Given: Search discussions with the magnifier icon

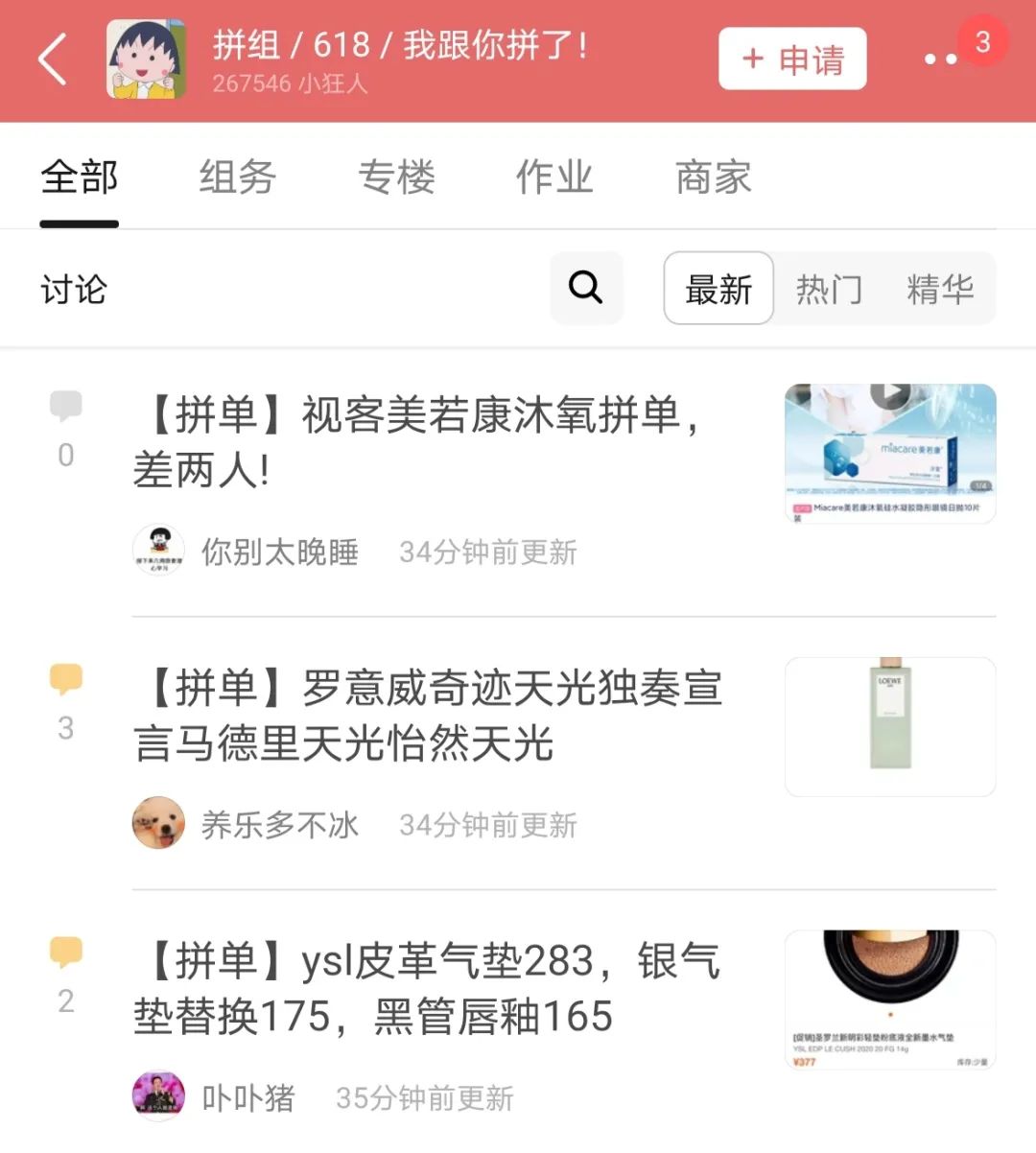Looking at the screenshot, I should (x=586, y=288).
